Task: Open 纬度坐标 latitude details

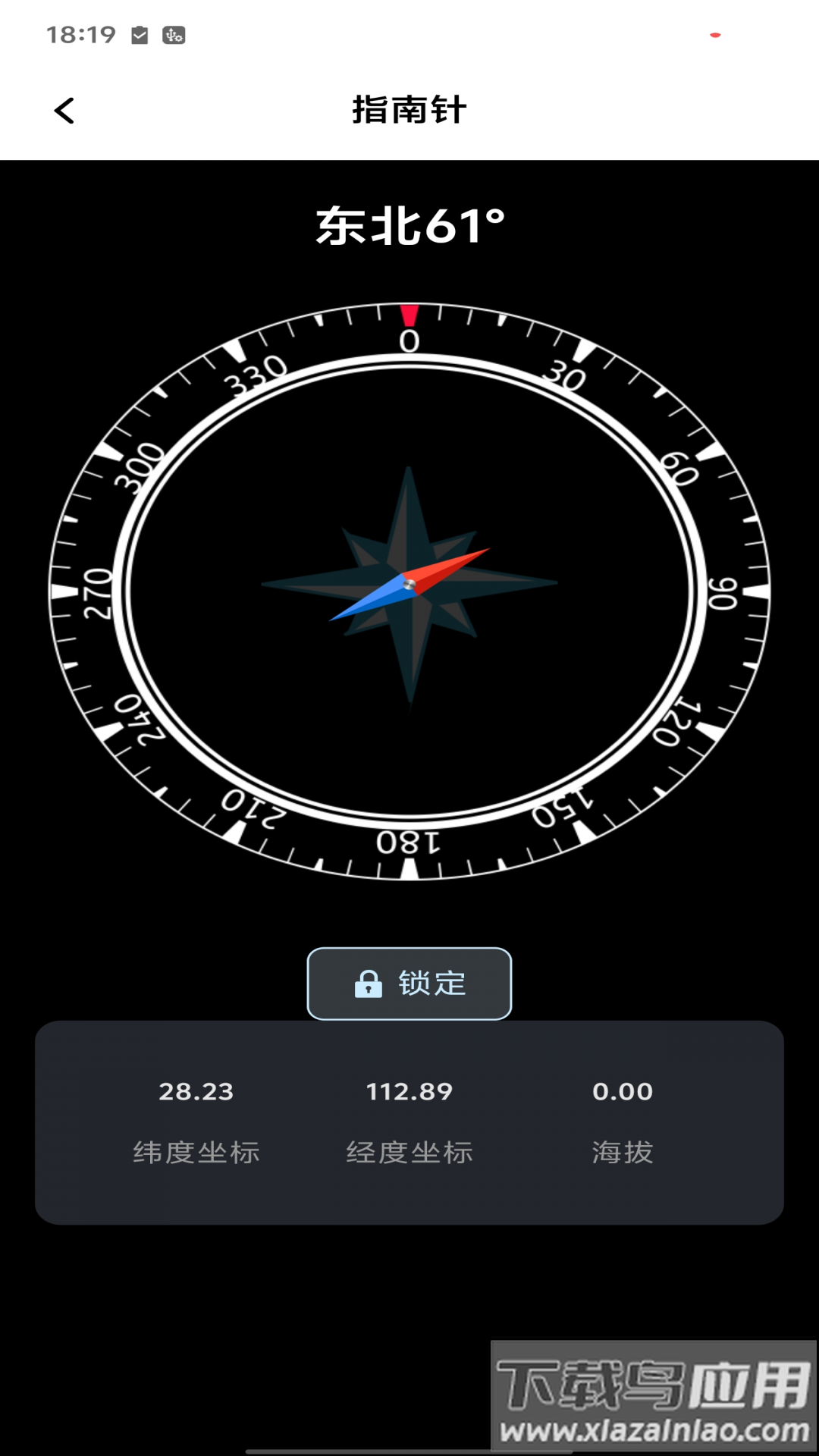Action: [196, 1152]
